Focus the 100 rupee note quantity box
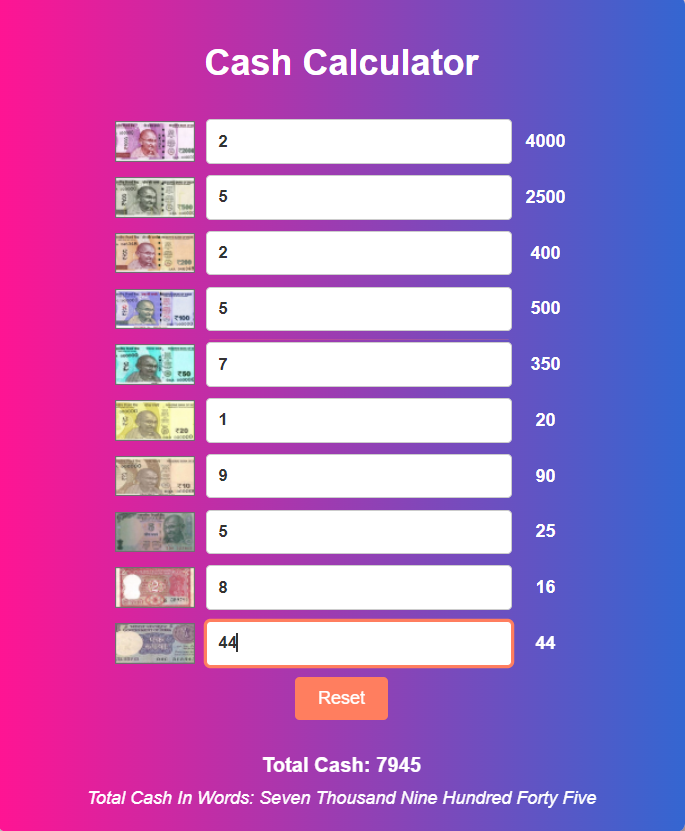 [358, 309]
